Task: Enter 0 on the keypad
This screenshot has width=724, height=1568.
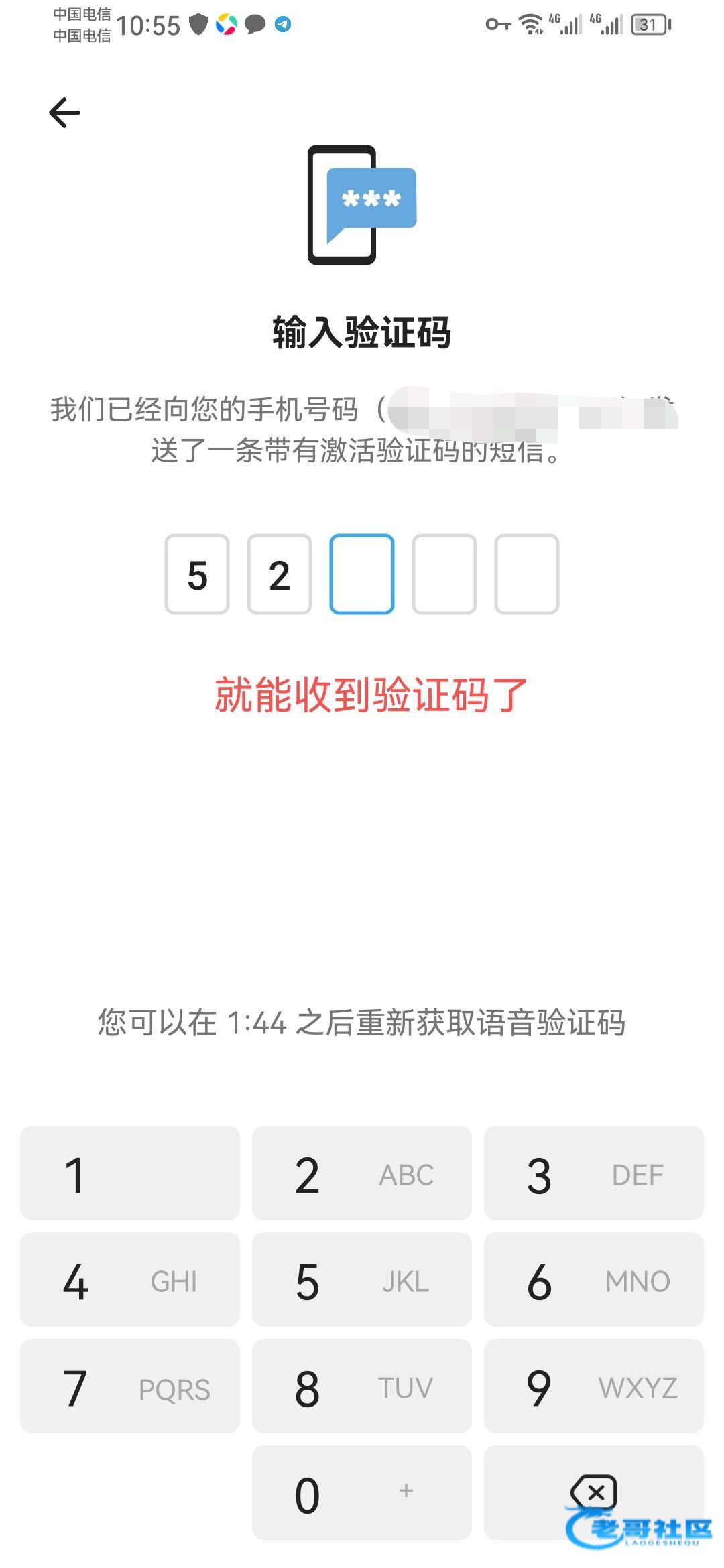Action: pos(362,1493)
